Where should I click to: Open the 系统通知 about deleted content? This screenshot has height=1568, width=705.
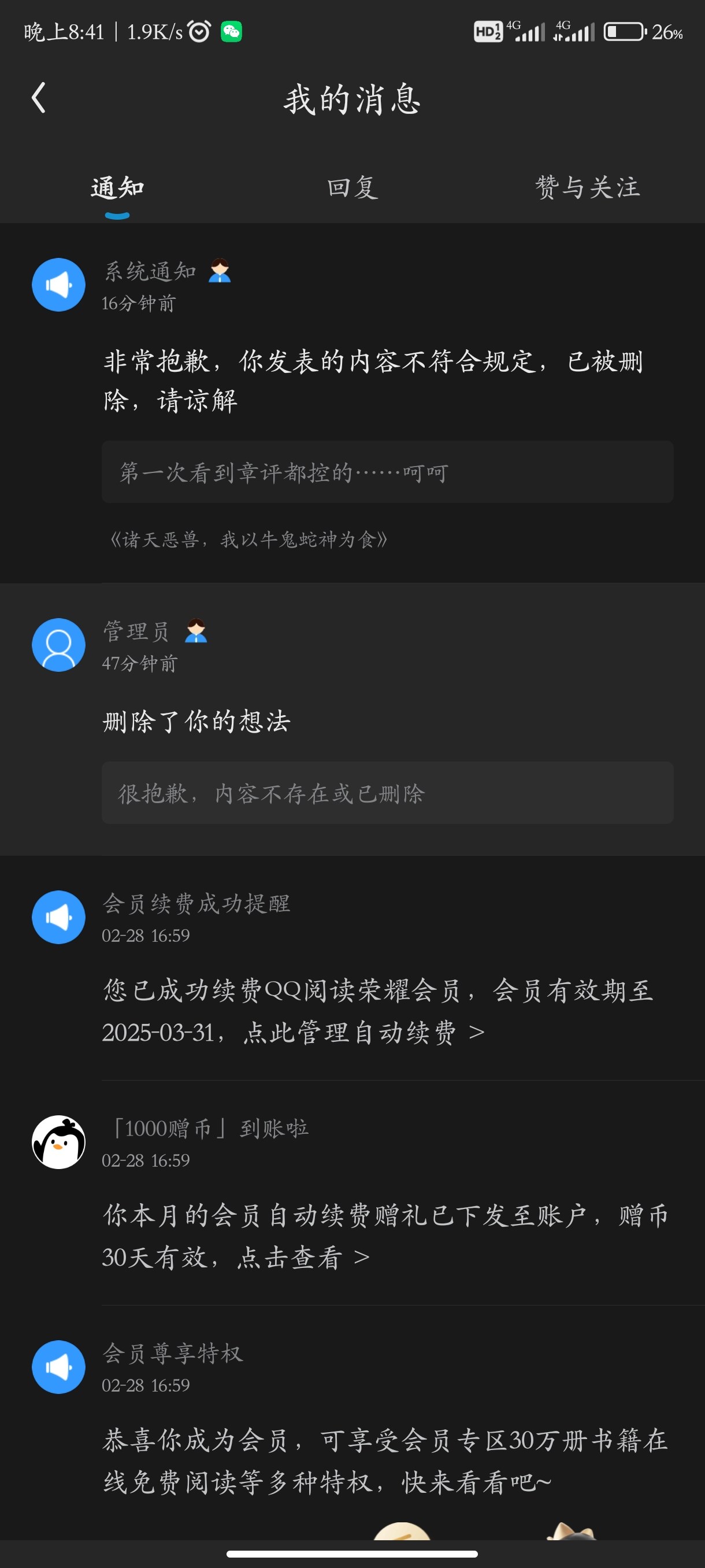(x=372, y=380)
